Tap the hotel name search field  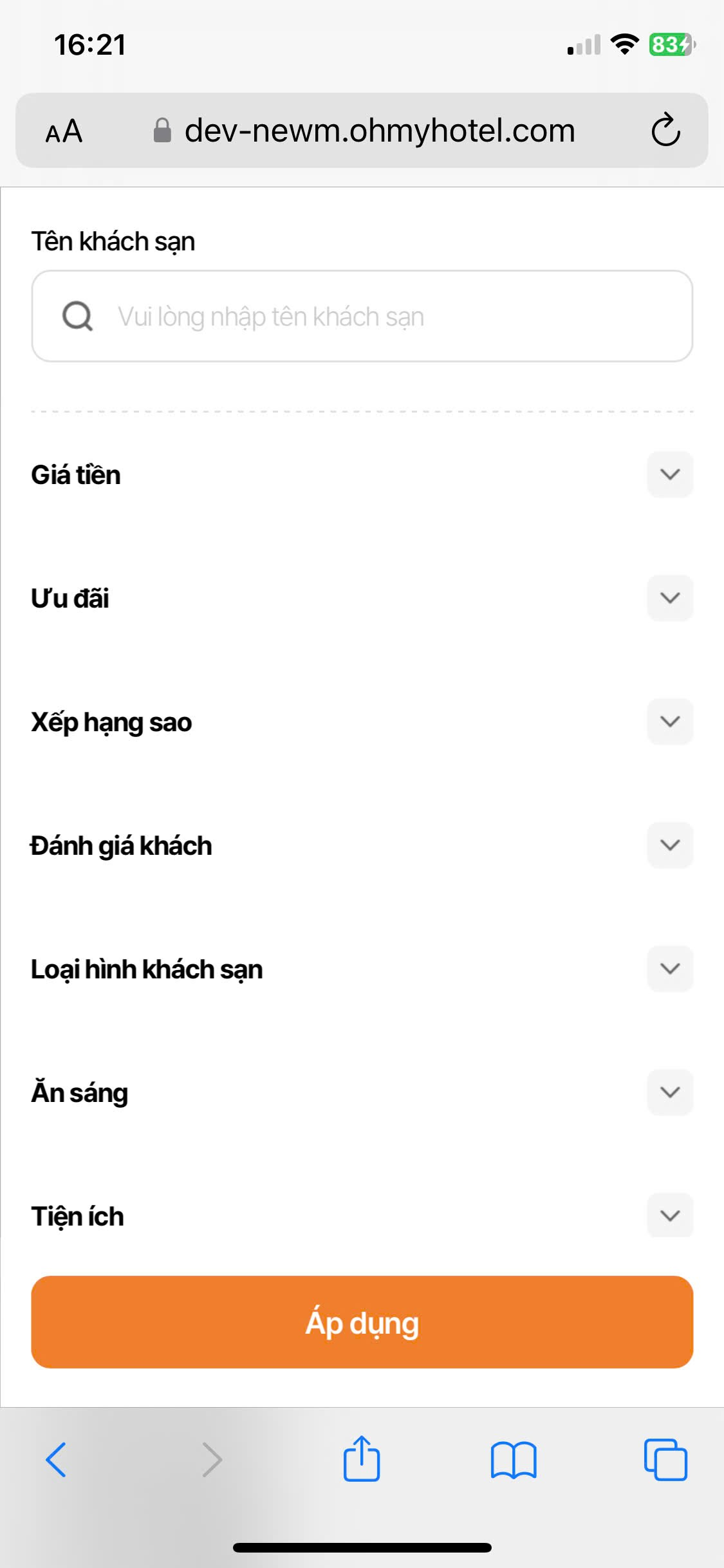362,316
